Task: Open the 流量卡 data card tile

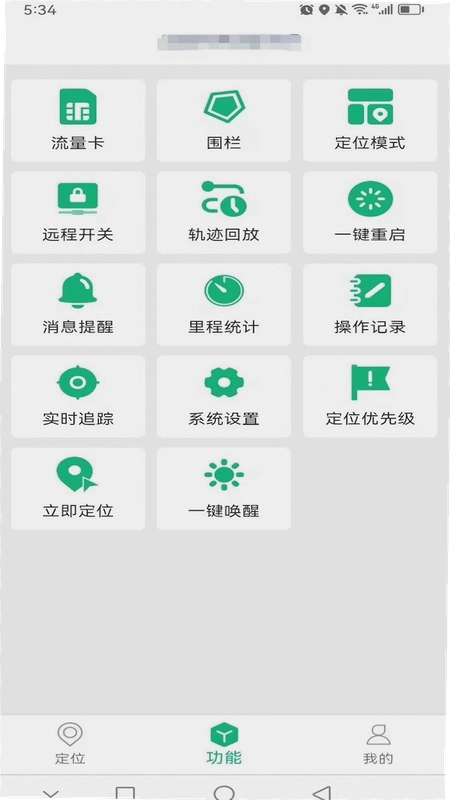Action: point(78,120)
